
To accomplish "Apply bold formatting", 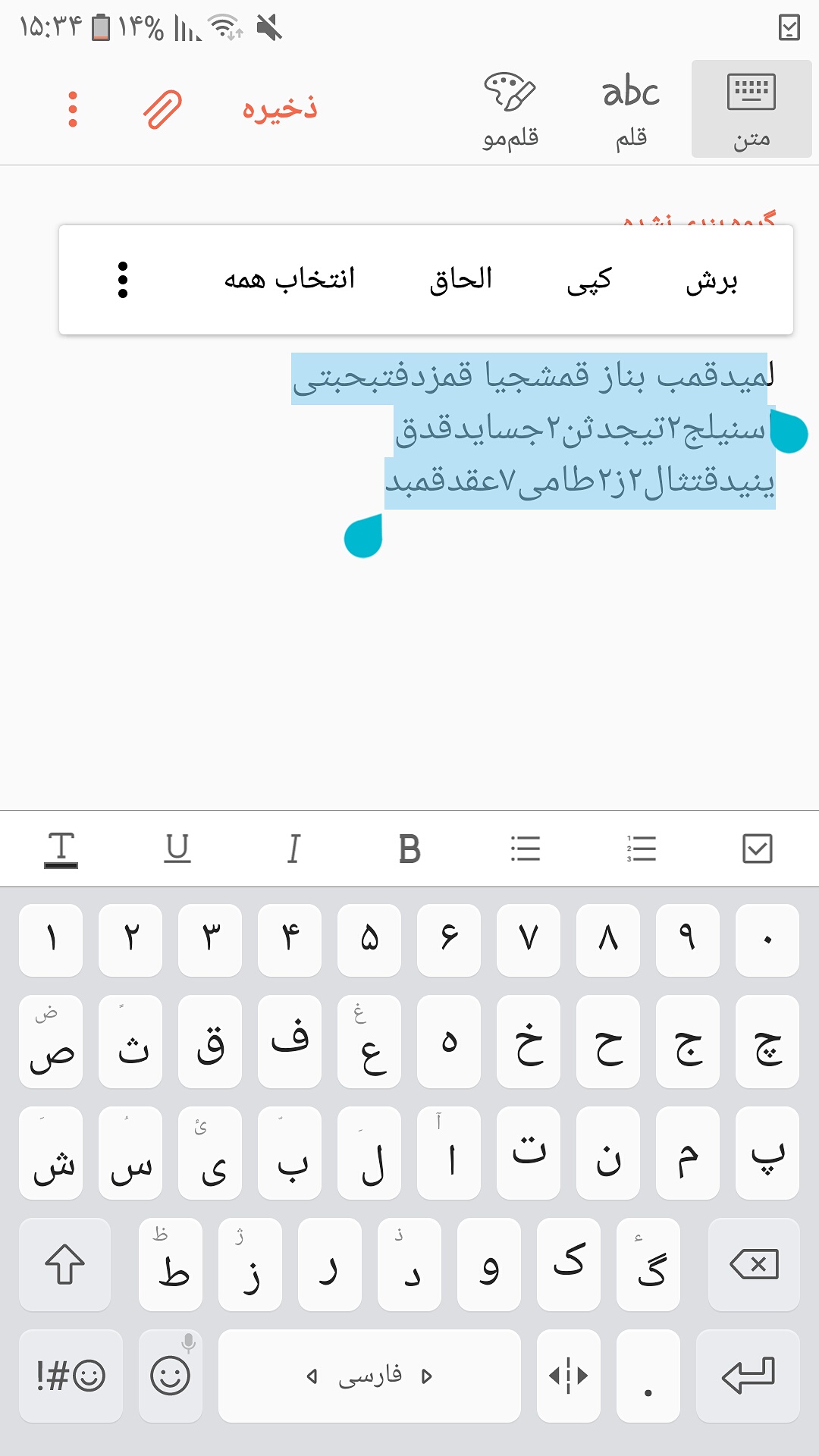I will click(x=409, y=849).
